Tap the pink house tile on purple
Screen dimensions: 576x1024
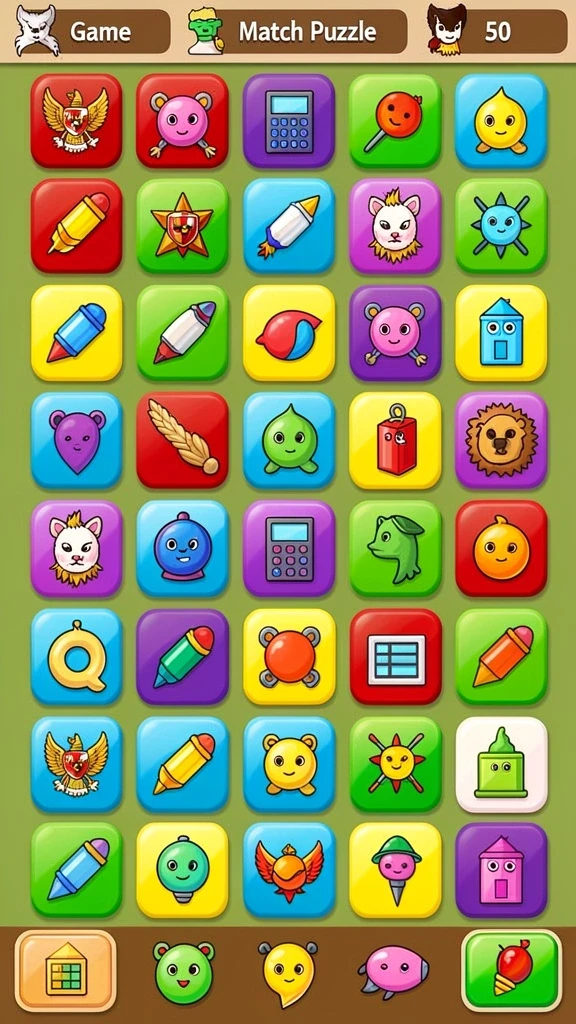[x=501, y=870]
